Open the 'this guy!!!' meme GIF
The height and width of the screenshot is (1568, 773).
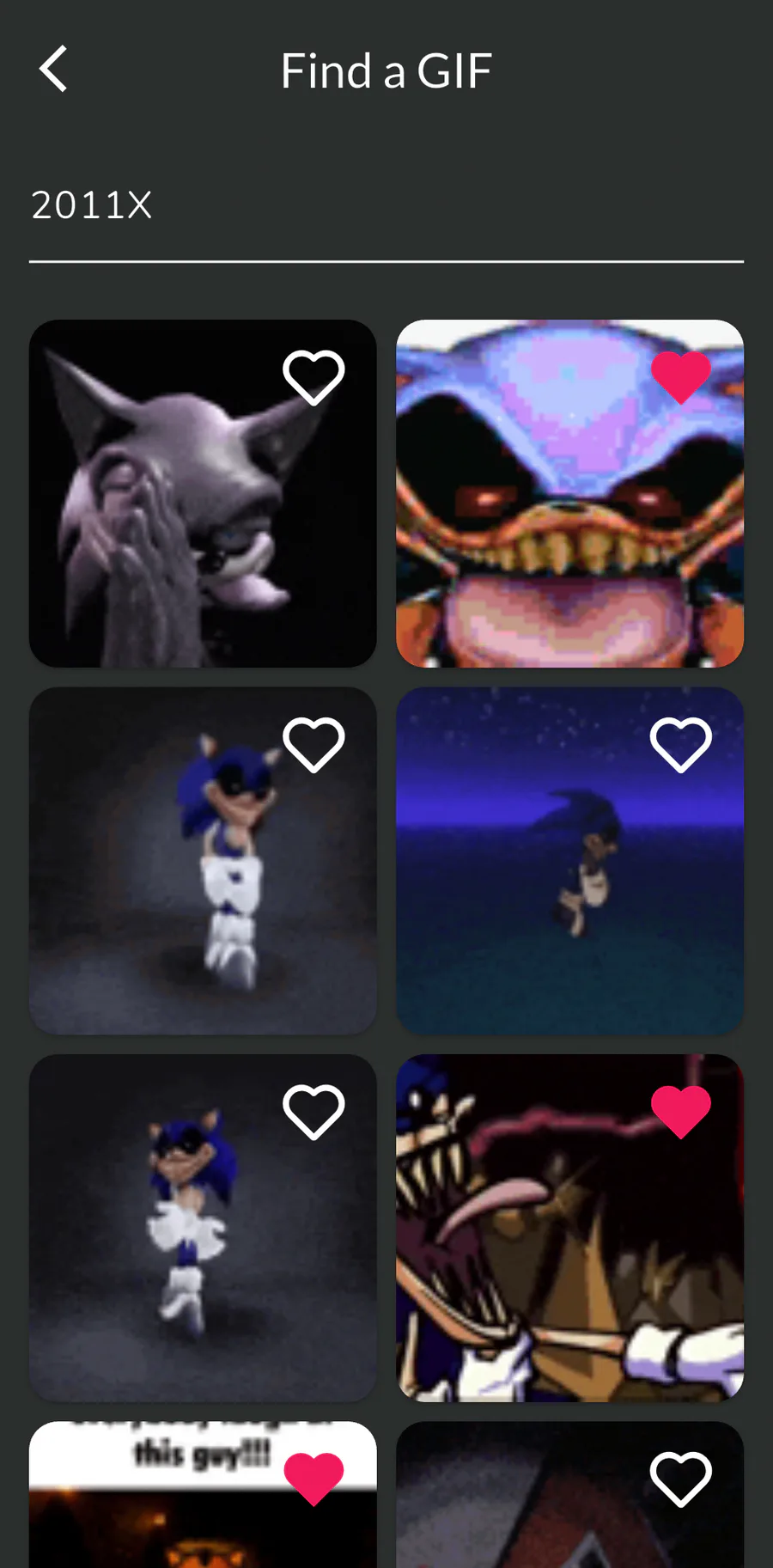[x=203, y=1495]
